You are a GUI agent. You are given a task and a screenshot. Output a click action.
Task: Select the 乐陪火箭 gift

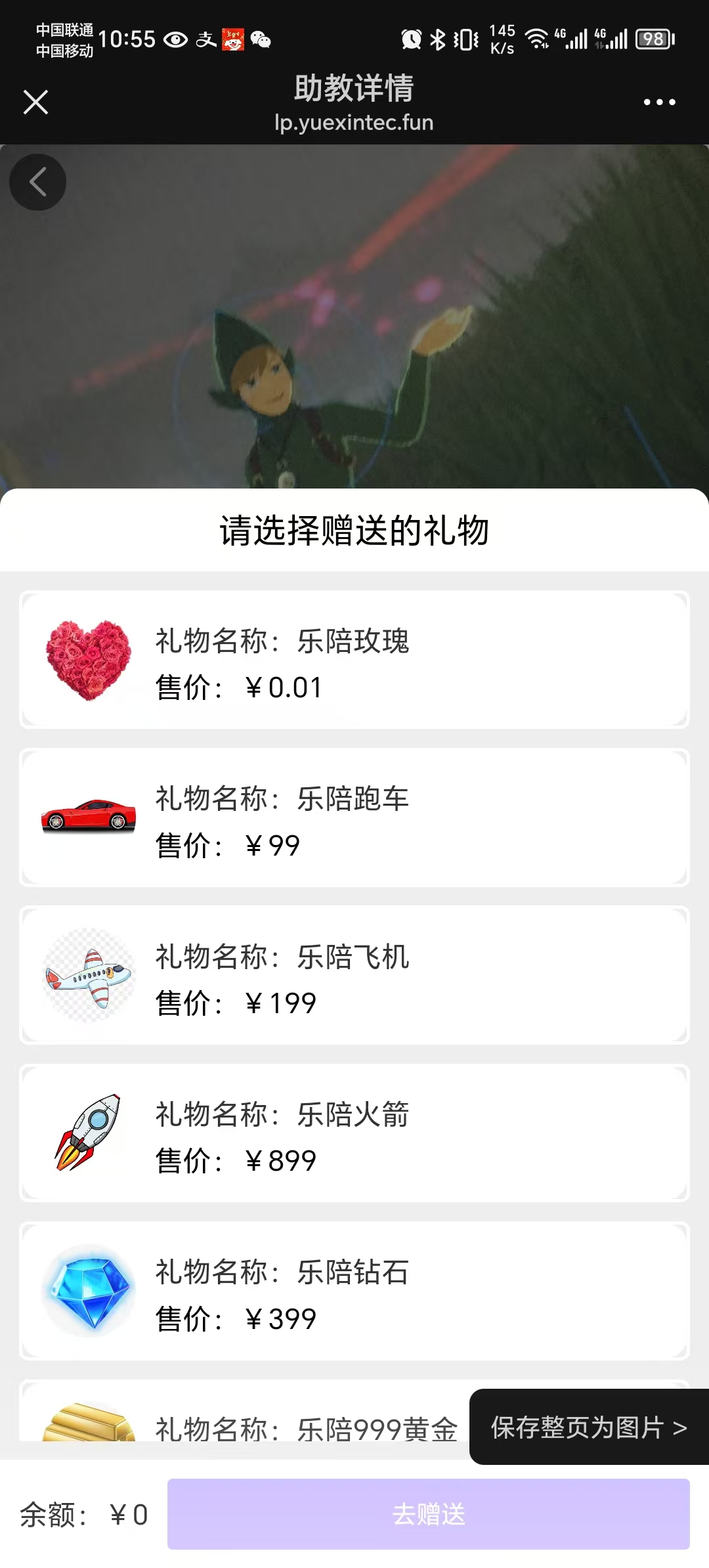[x=354, y=1133]
